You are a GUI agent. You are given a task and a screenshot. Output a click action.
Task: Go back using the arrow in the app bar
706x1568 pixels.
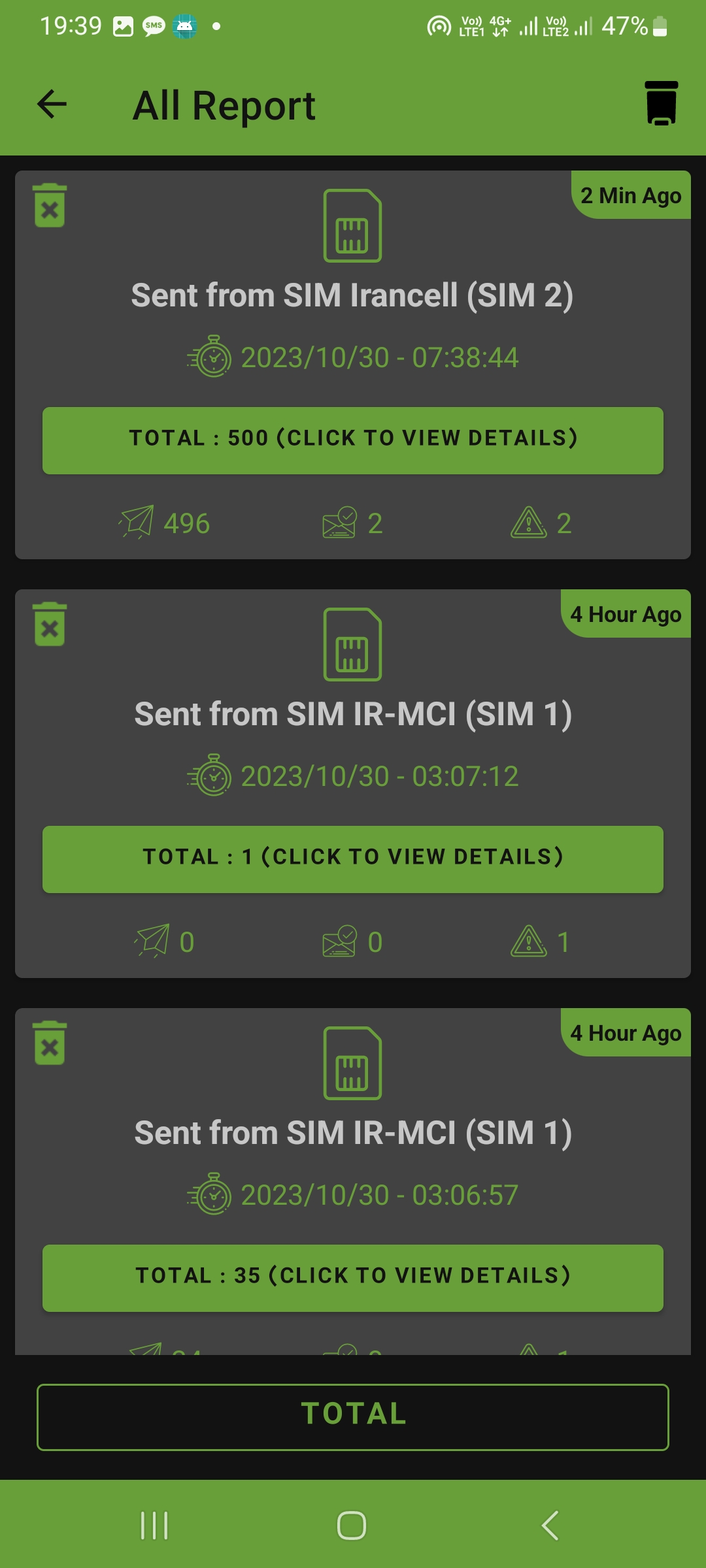pos(52,105)
